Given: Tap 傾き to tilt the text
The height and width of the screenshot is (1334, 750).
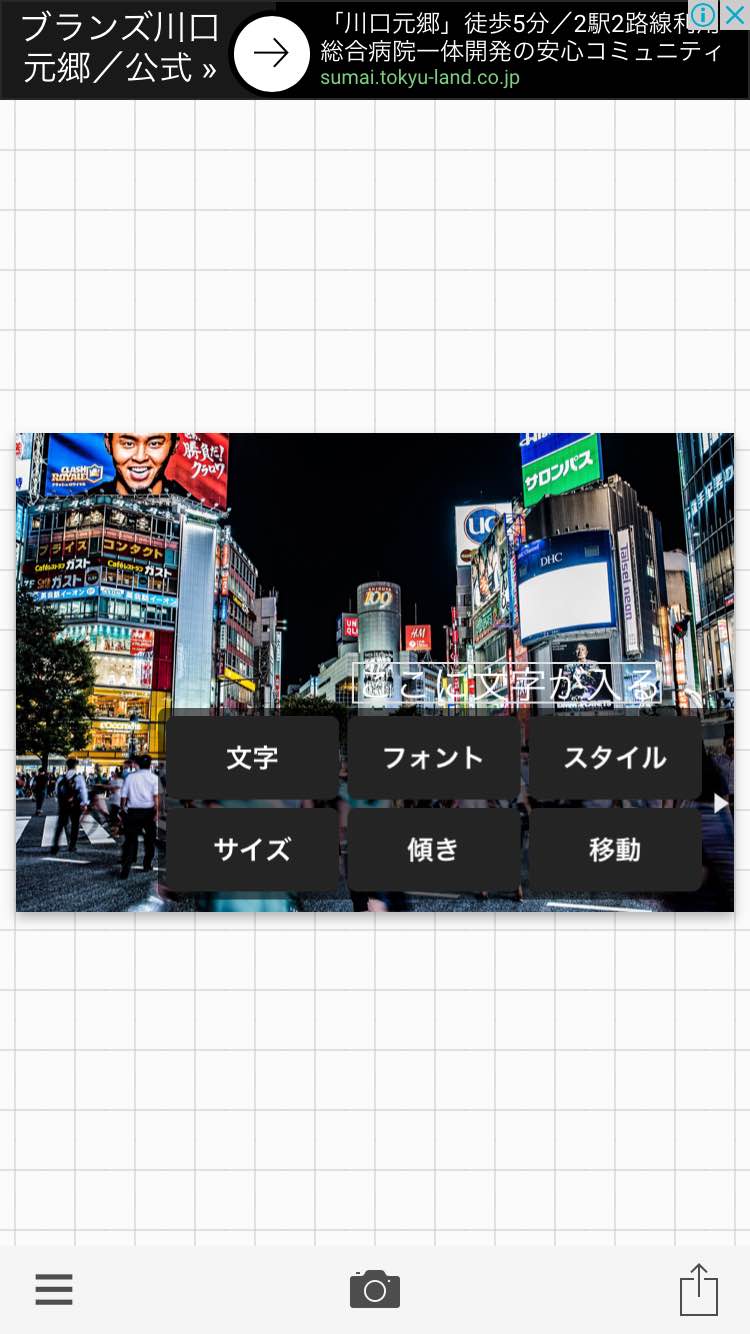Looking at the screenshot, I should click(433, 849).
